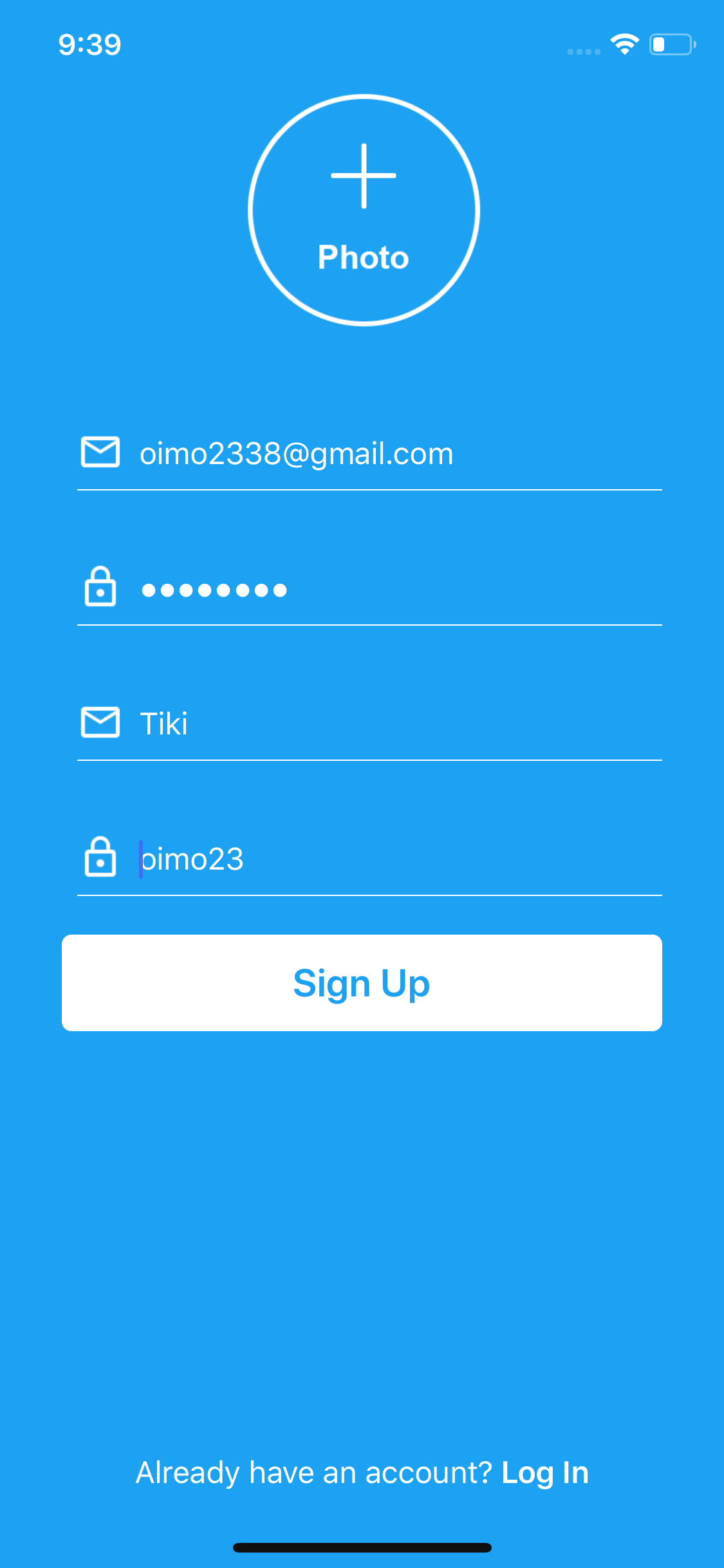Screen dimensions: 724x1568
Task: Tap the Log In link
Action: click(x=544, y=1471)
